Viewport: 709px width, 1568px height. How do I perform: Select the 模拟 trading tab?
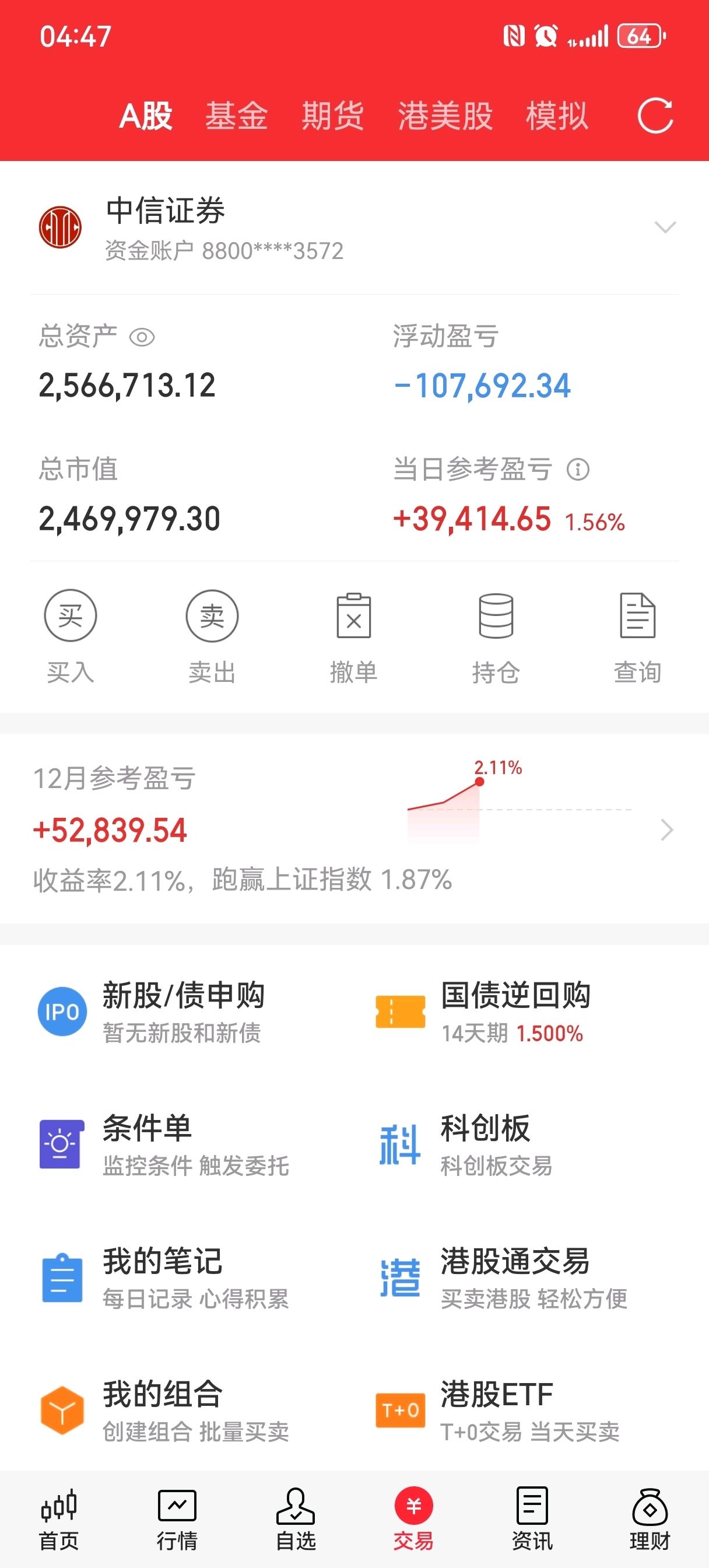point(556,116)
